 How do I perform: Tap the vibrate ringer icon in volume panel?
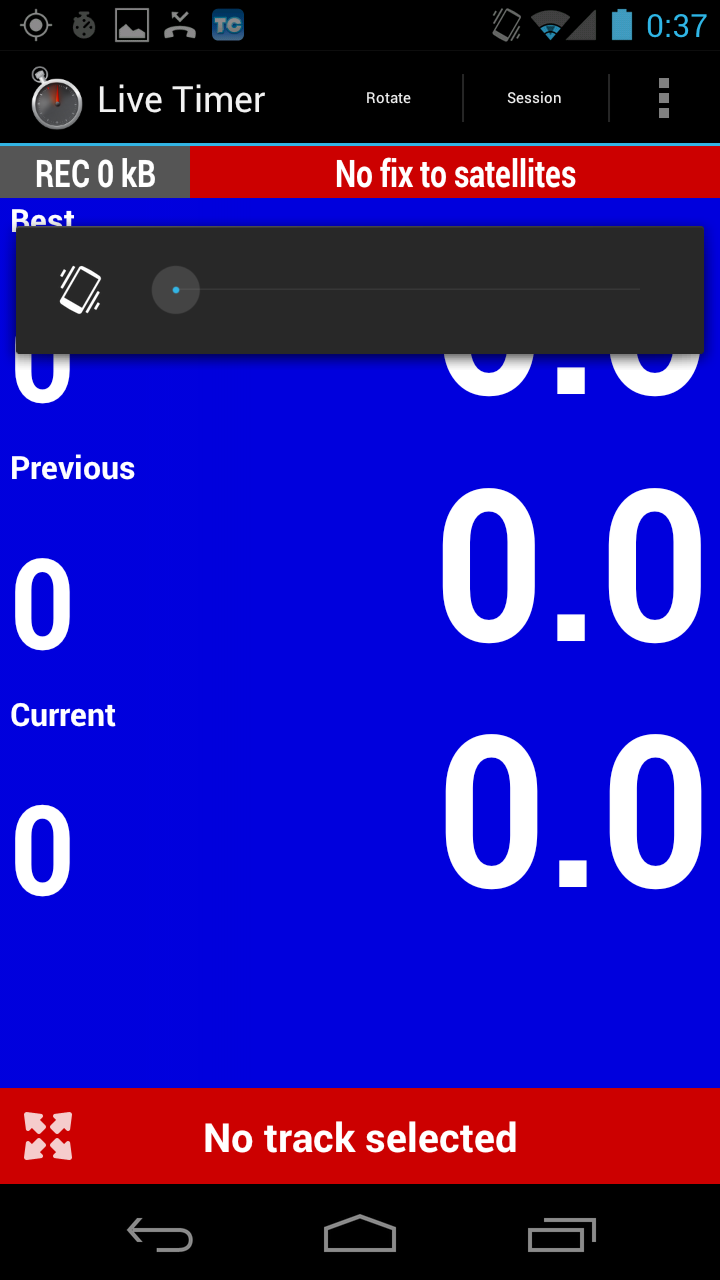(80, 290)
